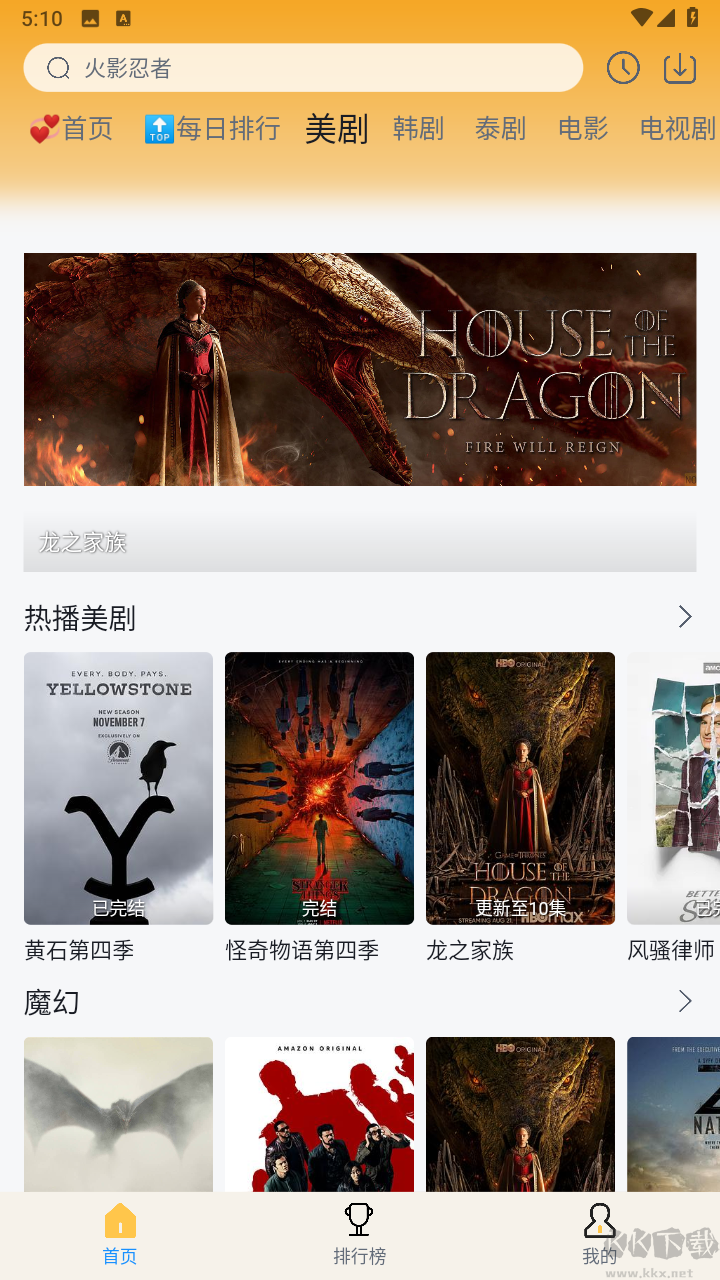The height and width of the screenshot is (1280, 720).
Task: Tap the 我的 profile icon in bottom bar
Action: 599,1219
